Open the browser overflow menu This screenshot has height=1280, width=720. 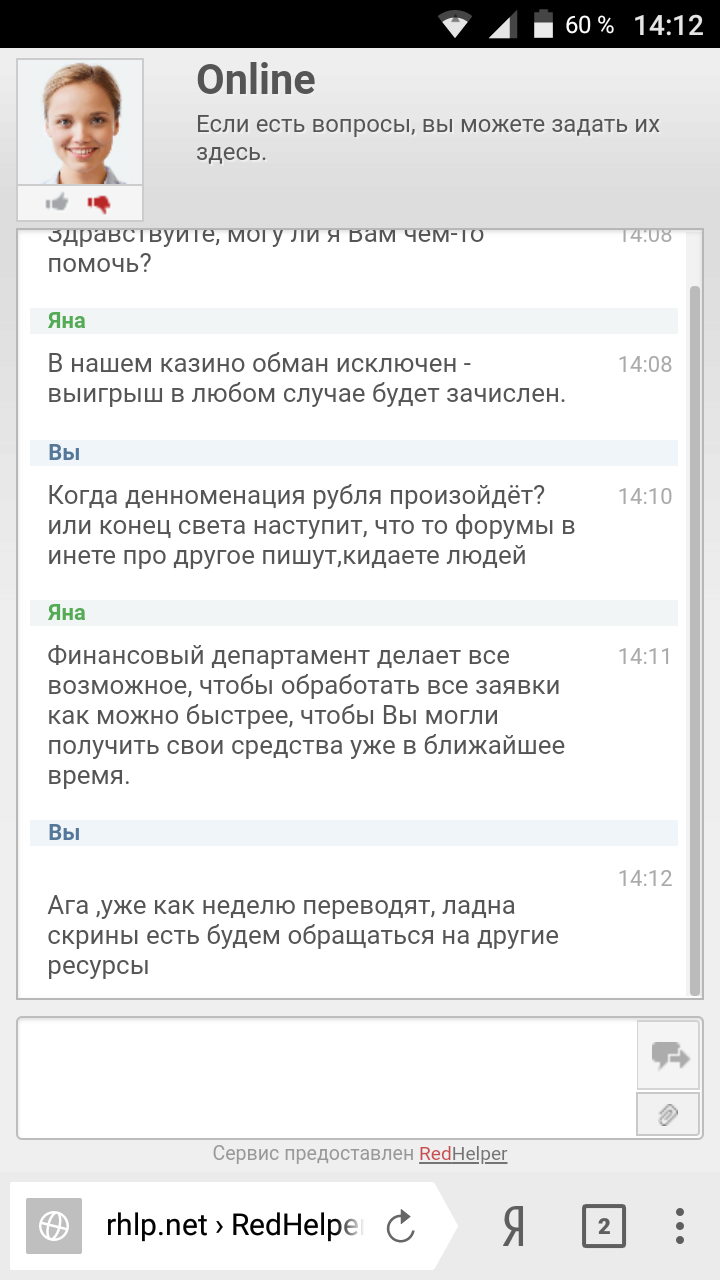[679, 1226]
